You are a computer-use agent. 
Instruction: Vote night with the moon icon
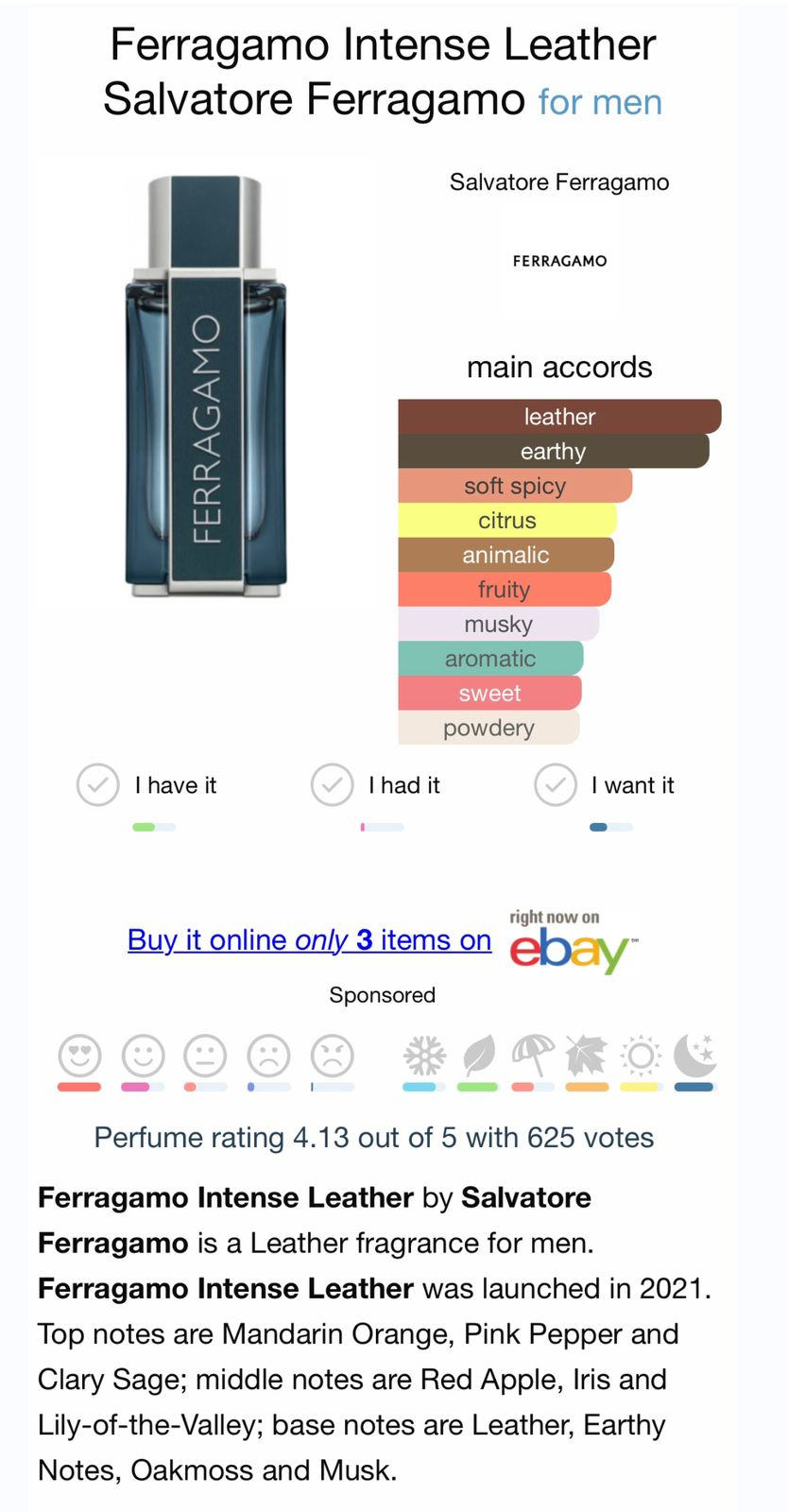(695, 1056)
